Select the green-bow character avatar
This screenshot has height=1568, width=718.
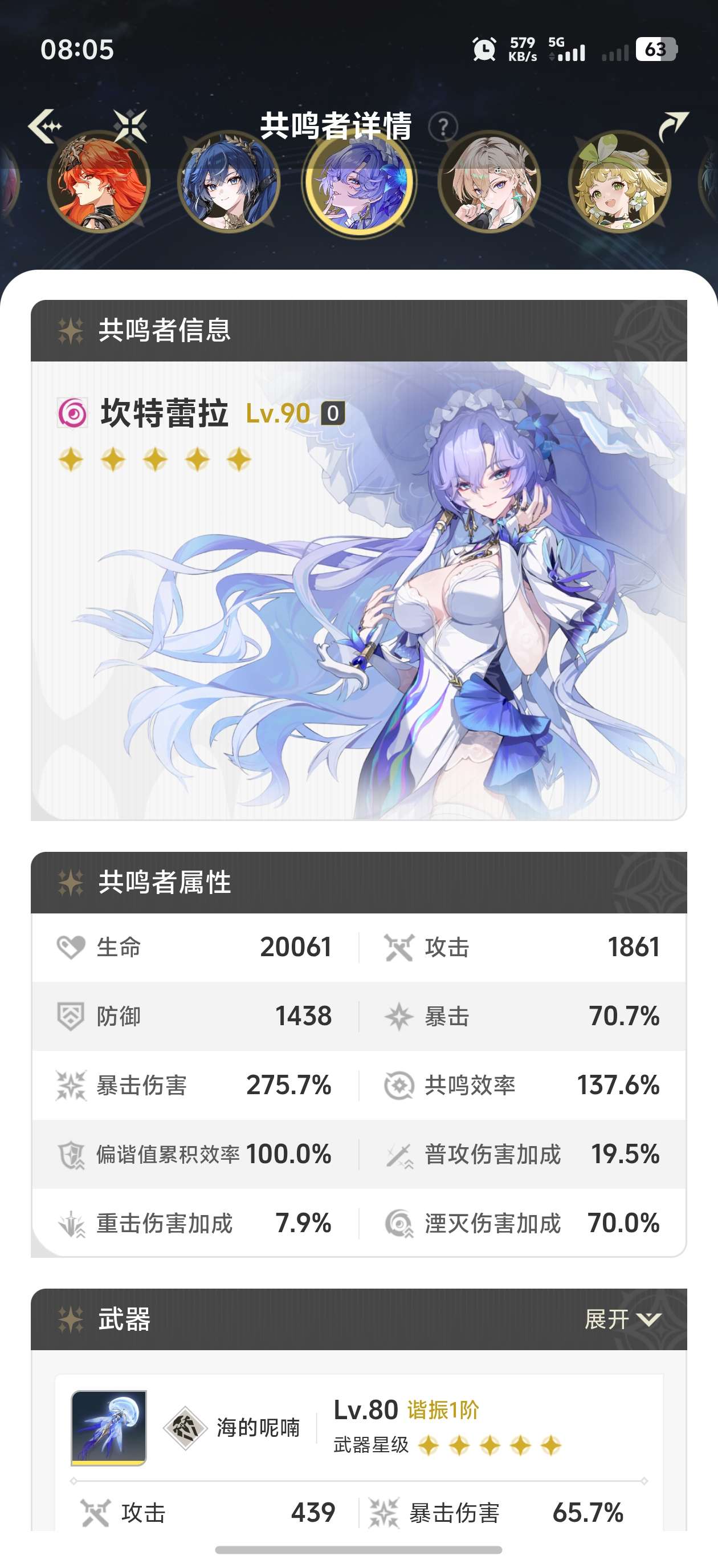[x=619, y=182]
